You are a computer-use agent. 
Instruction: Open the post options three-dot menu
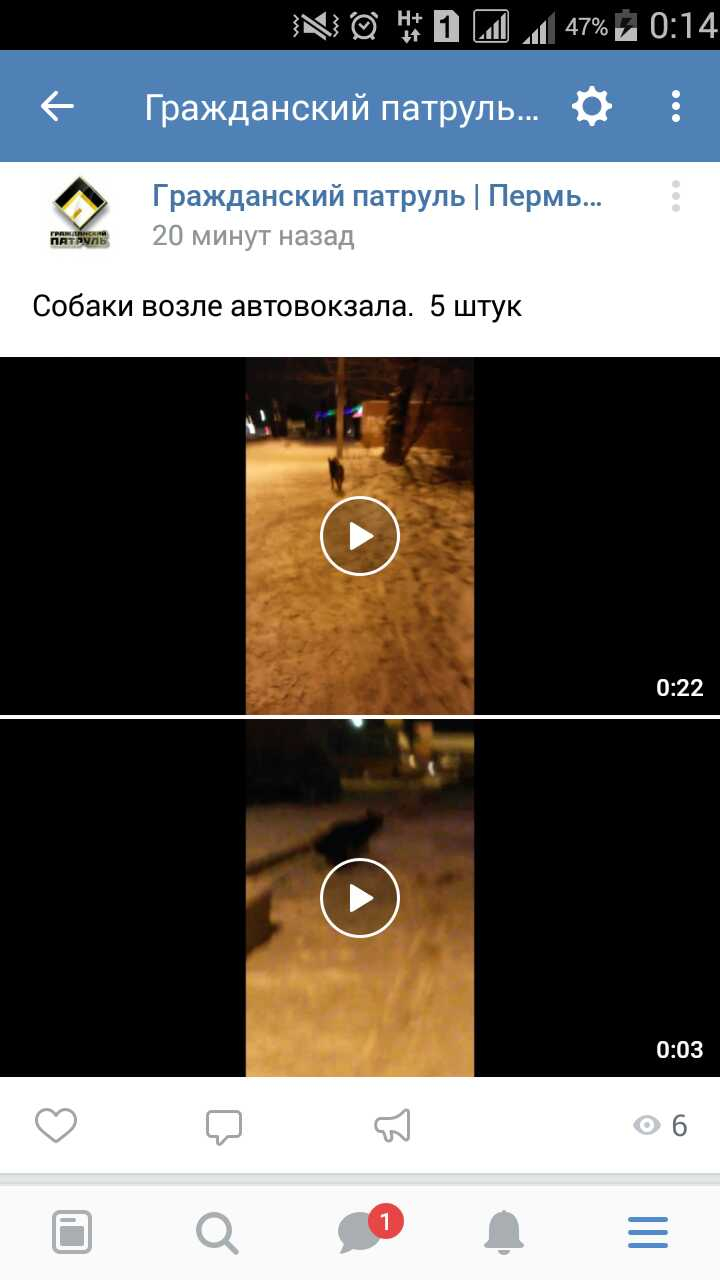coord(676,196)
